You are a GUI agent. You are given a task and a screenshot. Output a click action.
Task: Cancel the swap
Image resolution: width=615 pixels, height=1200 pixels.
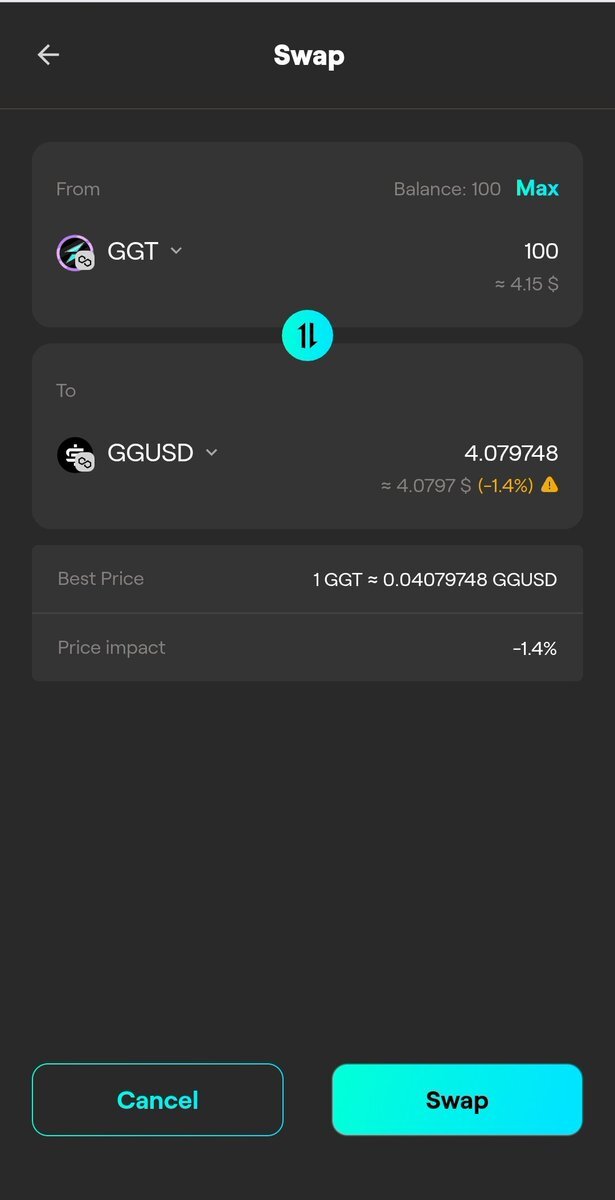click(x=158, y=1100)
